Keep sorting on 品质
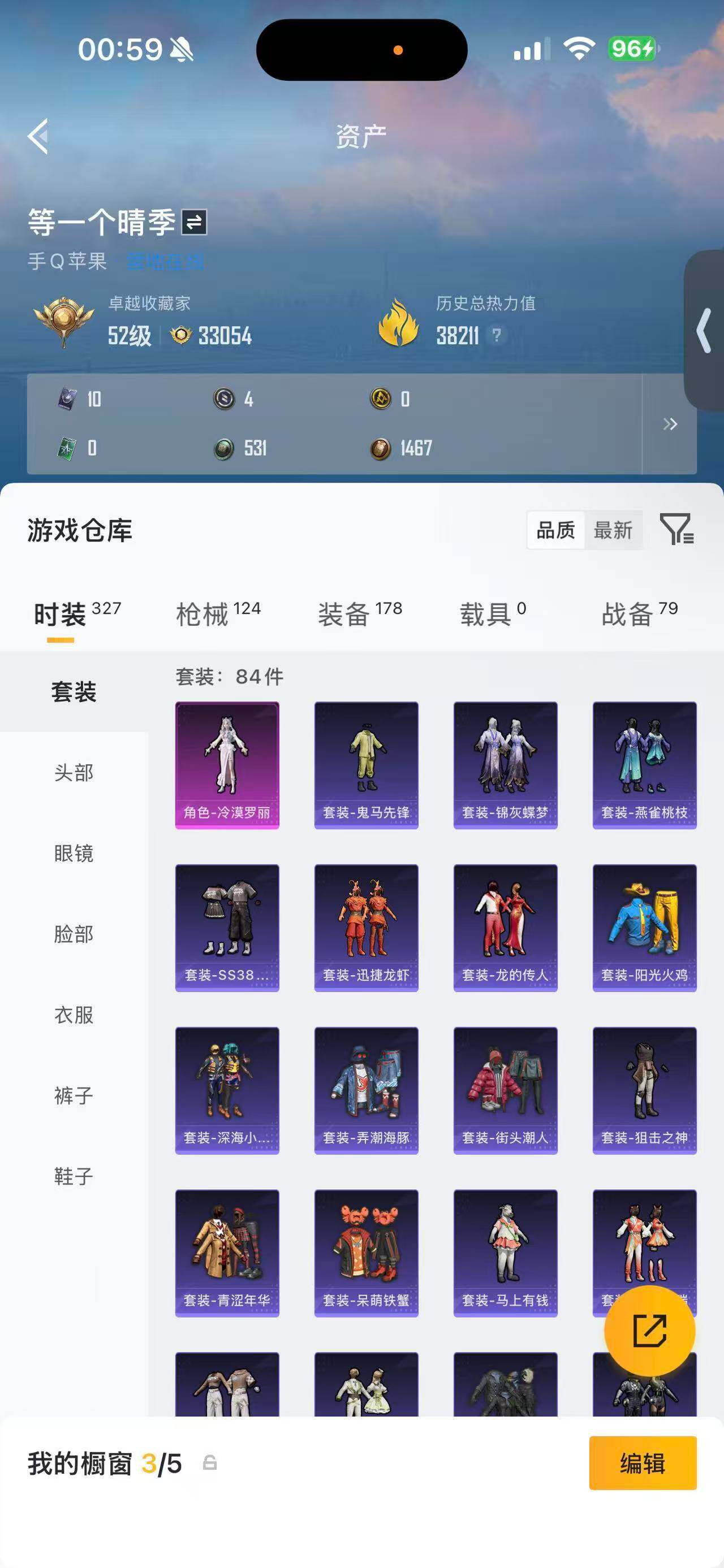The width and height of the screenshot is (724, 1568). pos(555,530)
